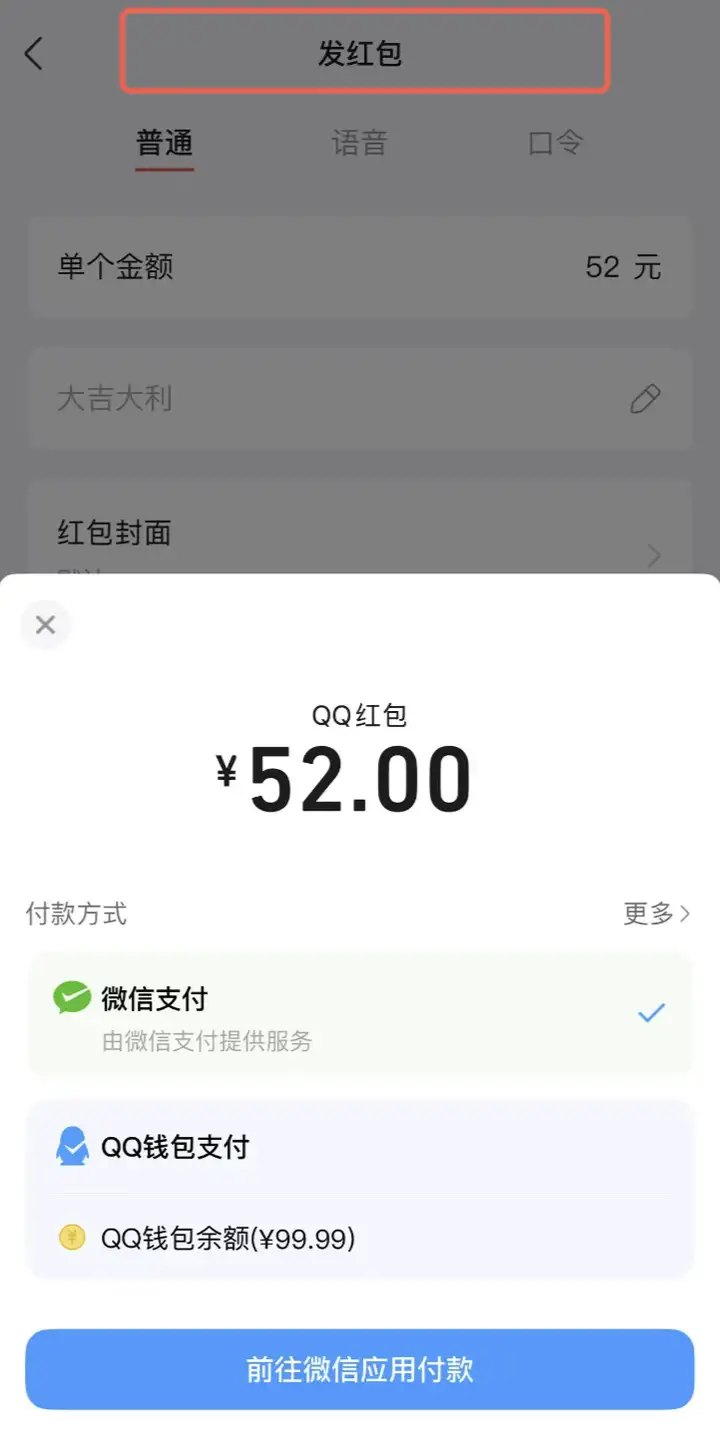Screen dimensions: 720x1456
Task: Tap 前往微信应用付款 to pay
Action: (360, 1369)
